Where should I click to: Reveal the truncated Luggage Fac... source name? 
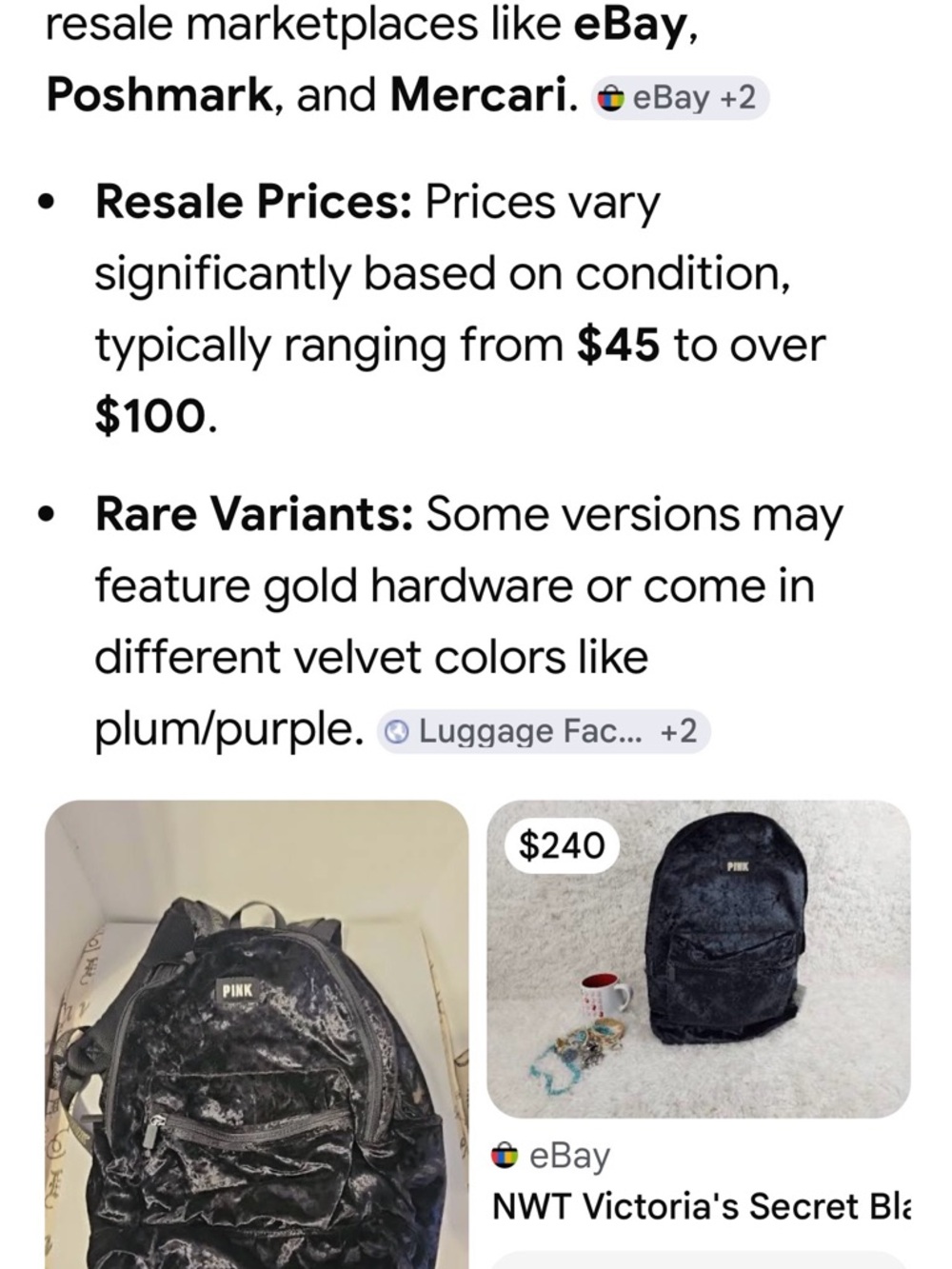pos(529,731)
